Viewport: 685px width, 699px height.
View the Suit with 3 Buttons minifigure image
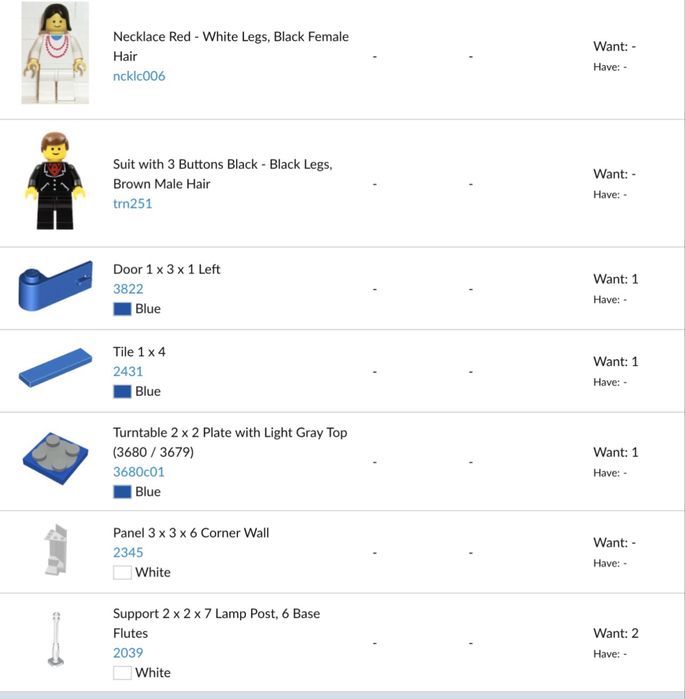pos(55,182)
